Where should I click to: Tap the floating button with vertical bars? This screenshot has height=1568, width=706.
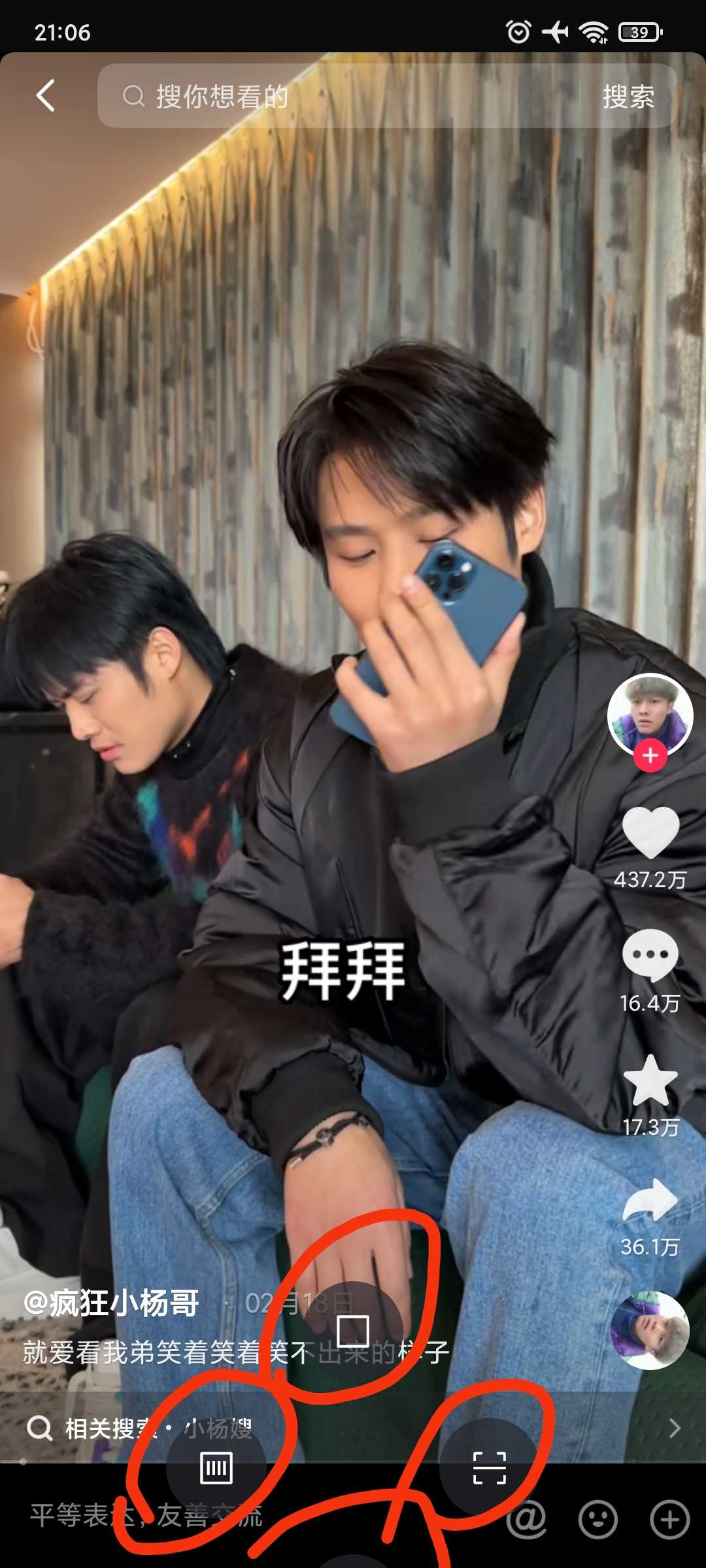click(x=216, y=1469)
